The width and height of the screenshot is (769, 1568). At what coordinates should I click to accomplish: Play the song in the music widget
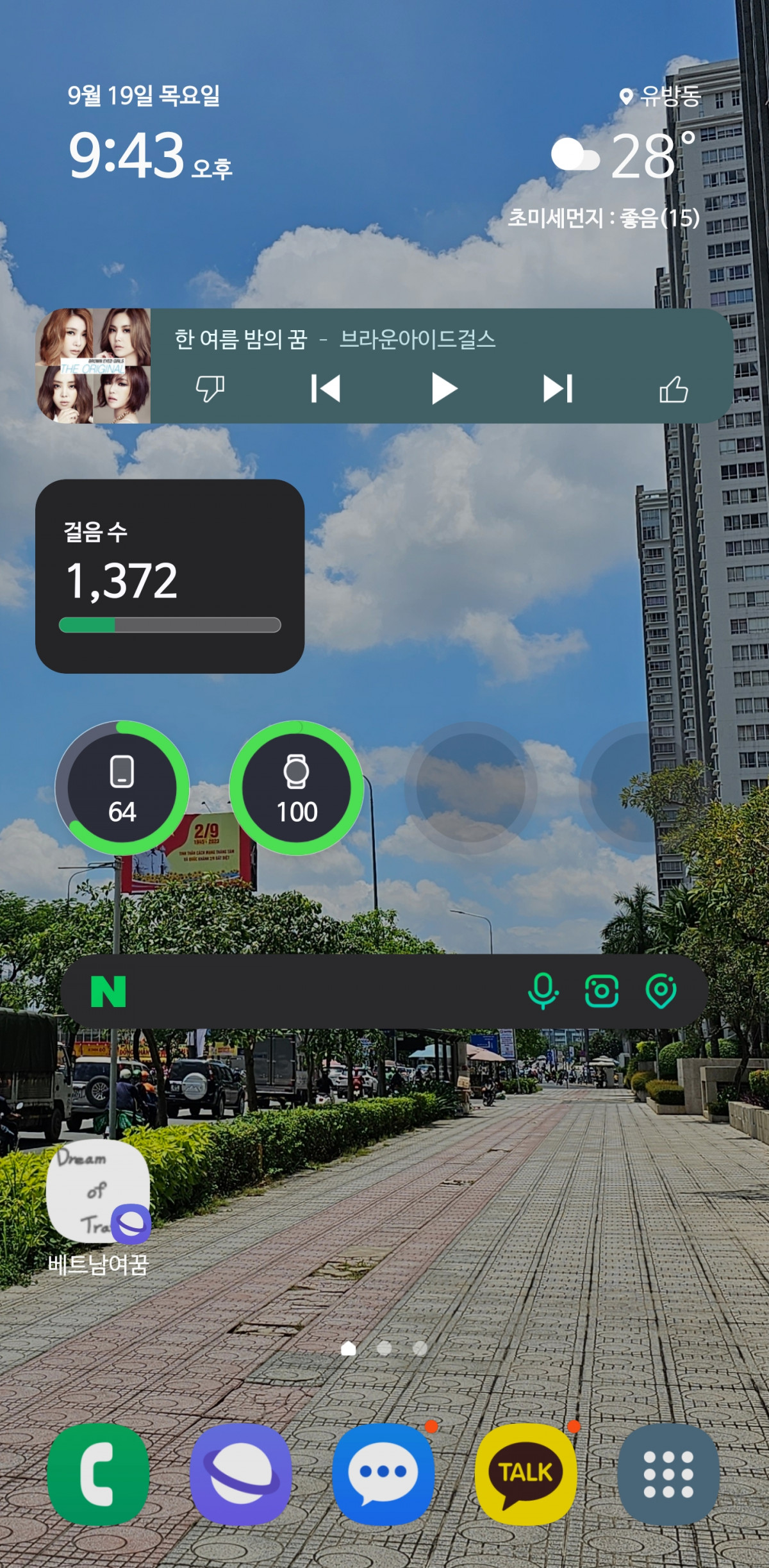point(443,388)
